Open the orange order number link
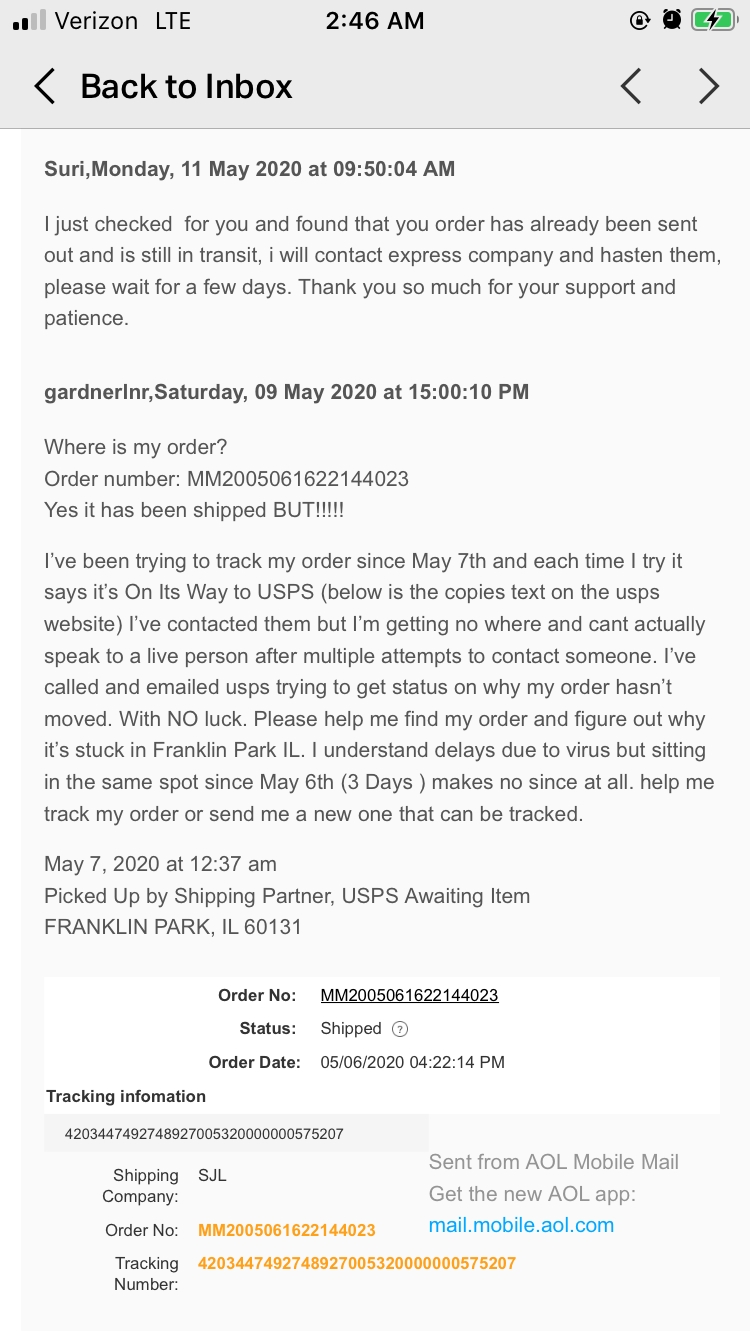Image resolution: width=750 pixels, height=1334 pixels. coord(287,1230)
